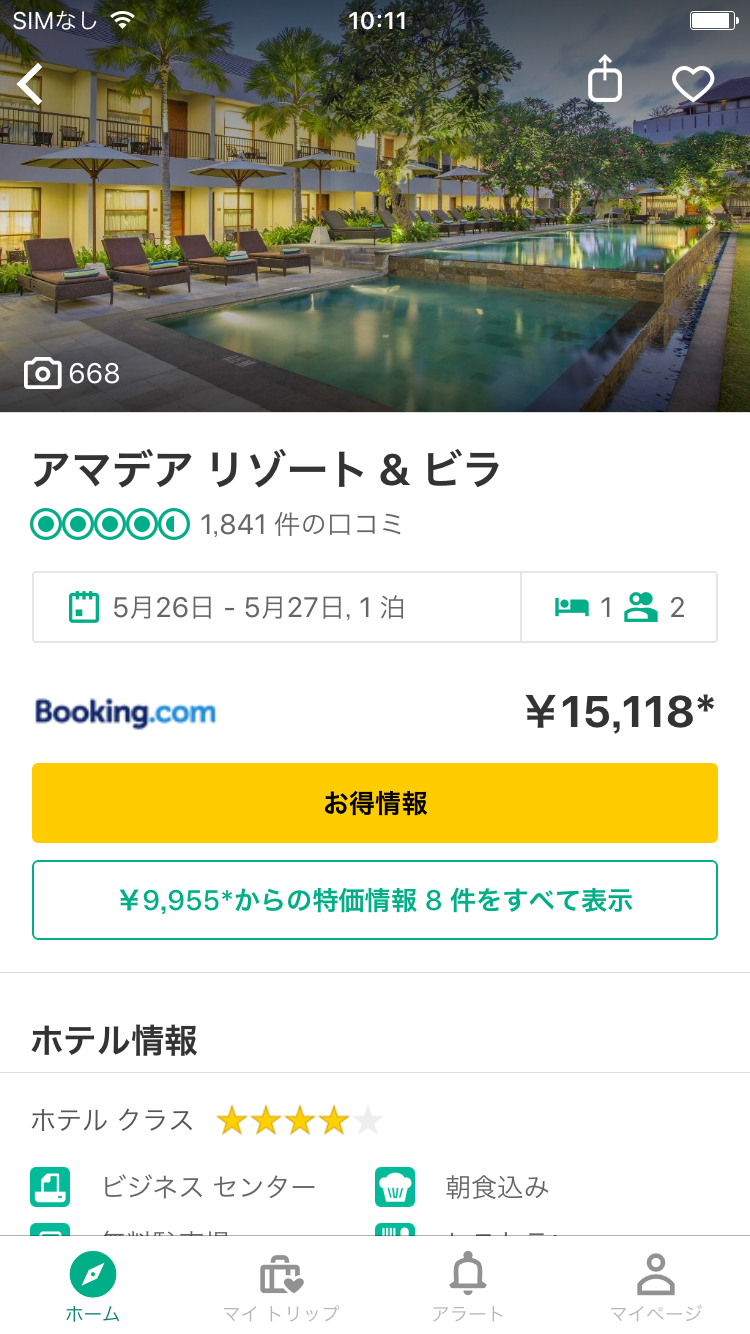The width and height of the screenshot is (750, 1334).
Task: Go back using the top-left arrow
Action: pyautogui.click(x=31, y=84)
